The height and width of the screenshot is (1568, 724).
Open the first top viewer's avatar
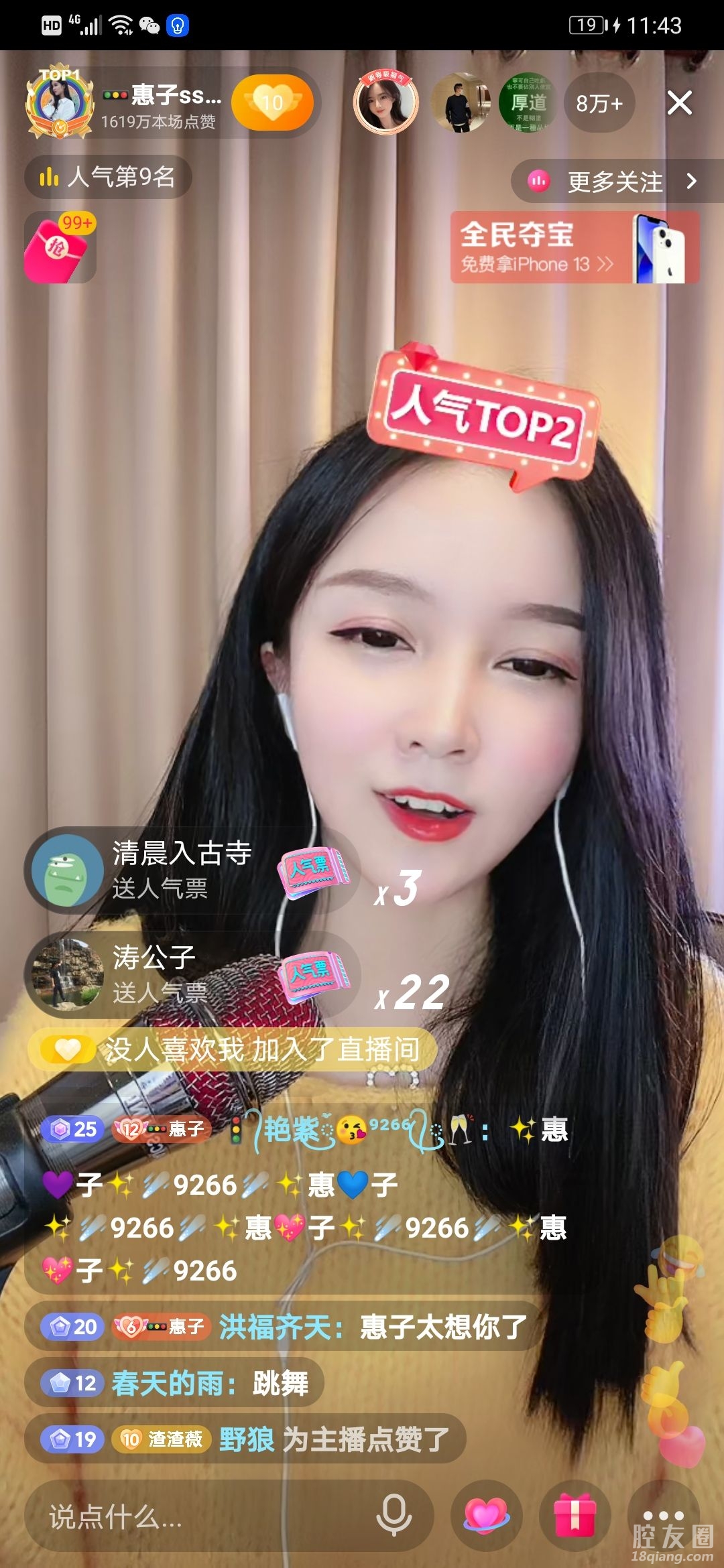(x=386, y=103)
